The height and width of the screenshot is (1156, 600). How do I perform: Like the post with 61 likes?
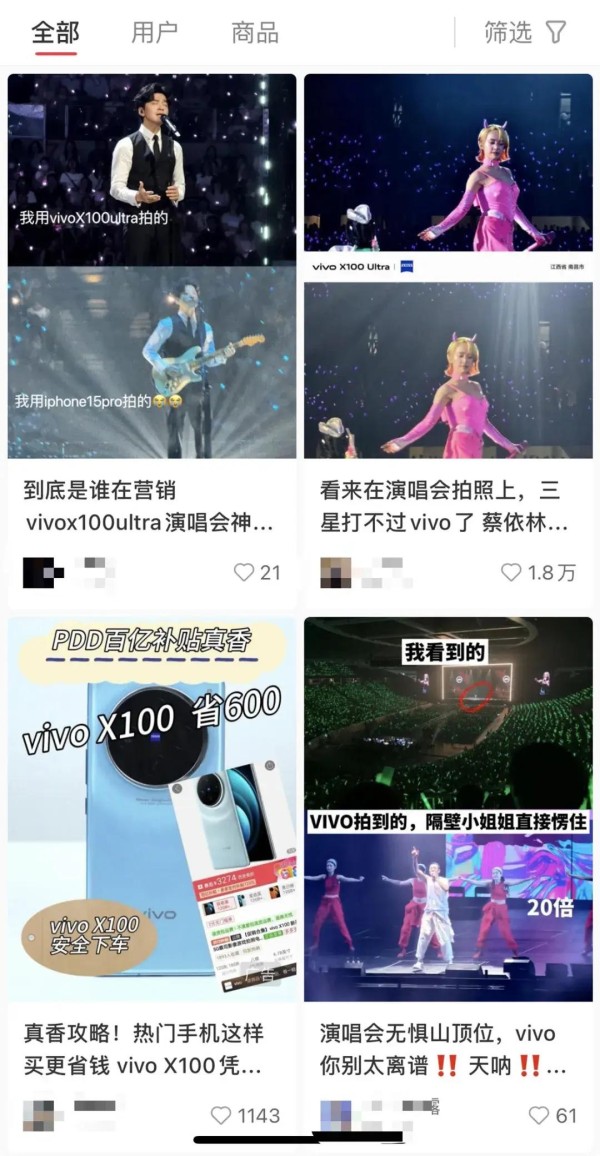click(x=539, y=1115)
